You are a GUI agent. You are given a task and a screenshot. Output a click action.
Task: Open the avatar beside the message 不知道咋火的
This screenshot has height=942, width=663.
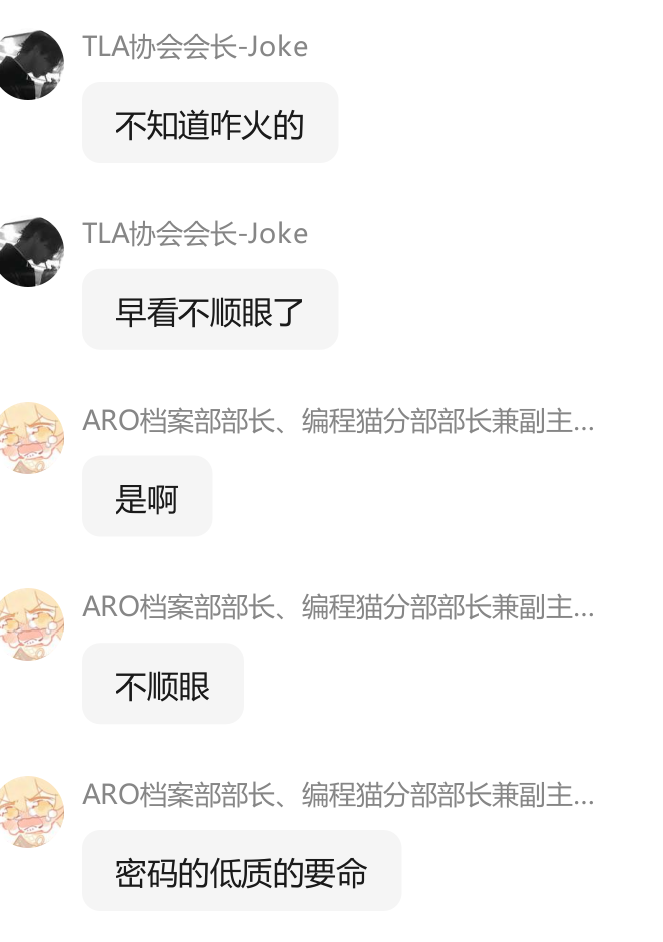(x=30, y=65)
